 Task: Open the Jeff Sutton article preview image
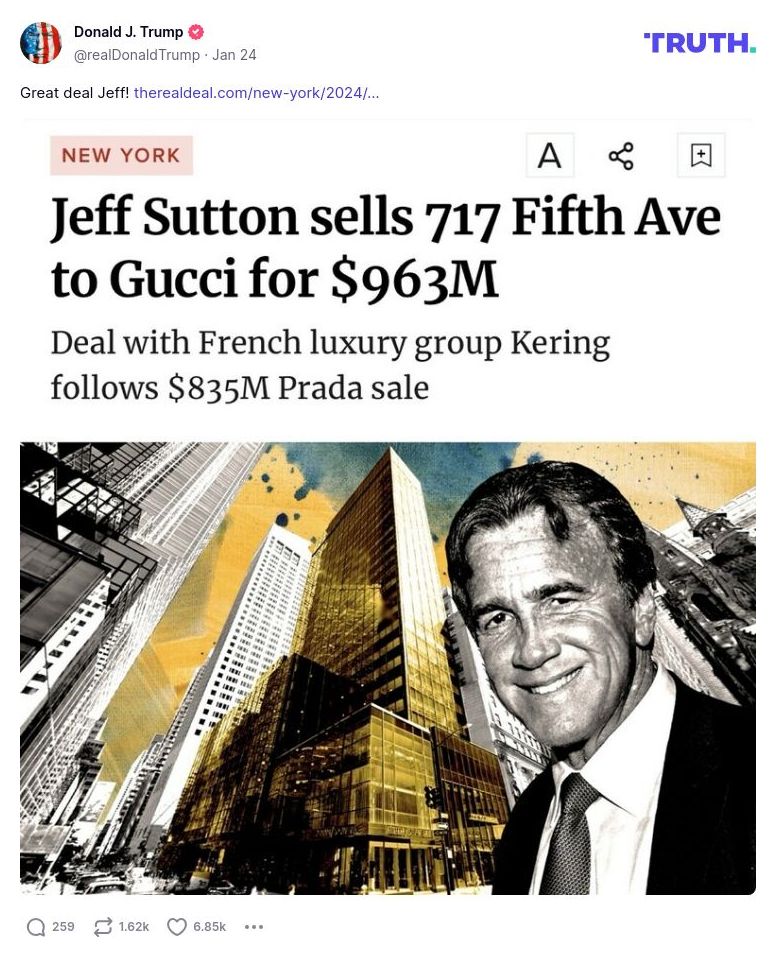(x=388, y=667)
